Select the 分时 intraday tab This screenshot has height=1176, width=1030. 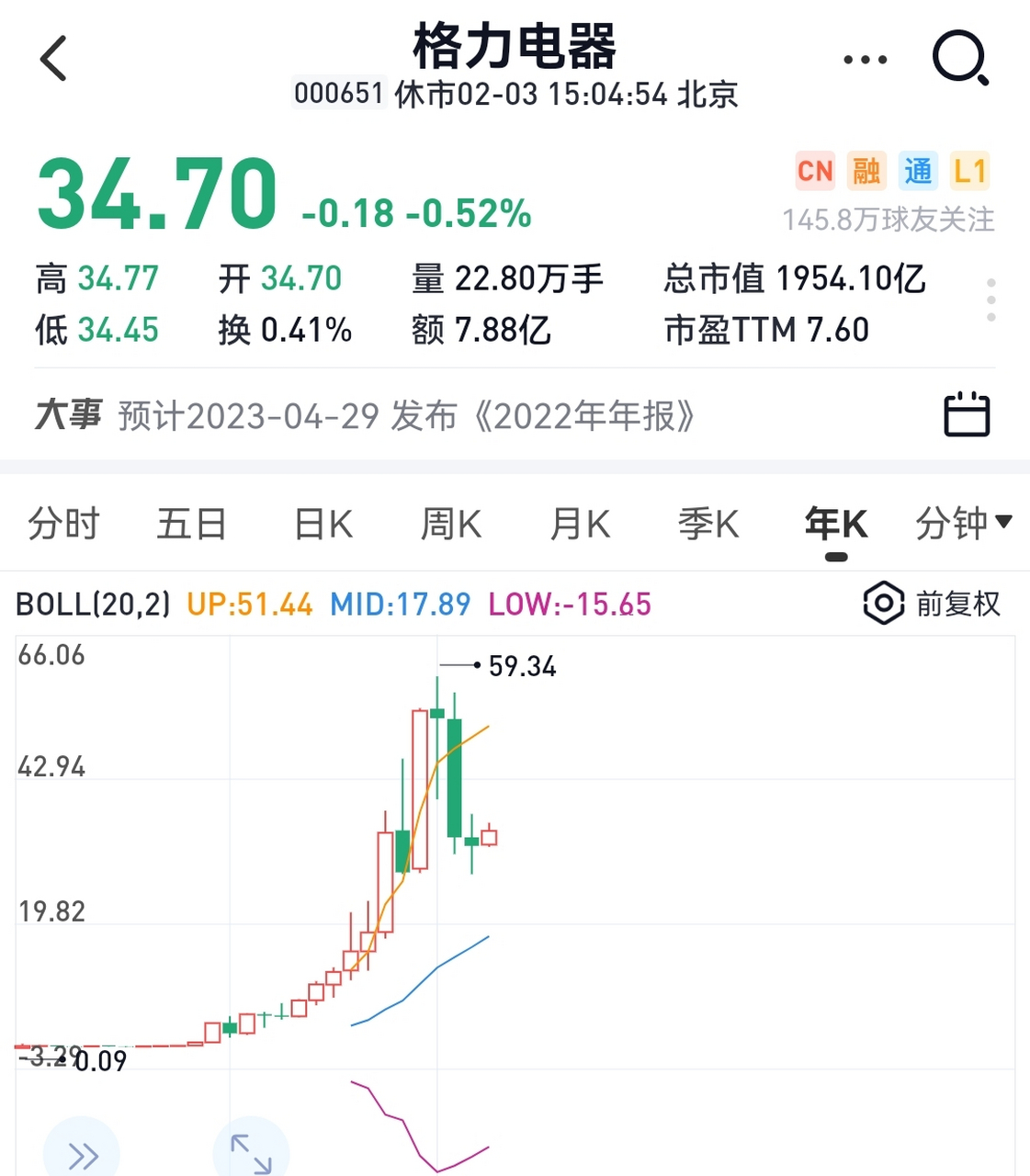[x=62, y=522]
